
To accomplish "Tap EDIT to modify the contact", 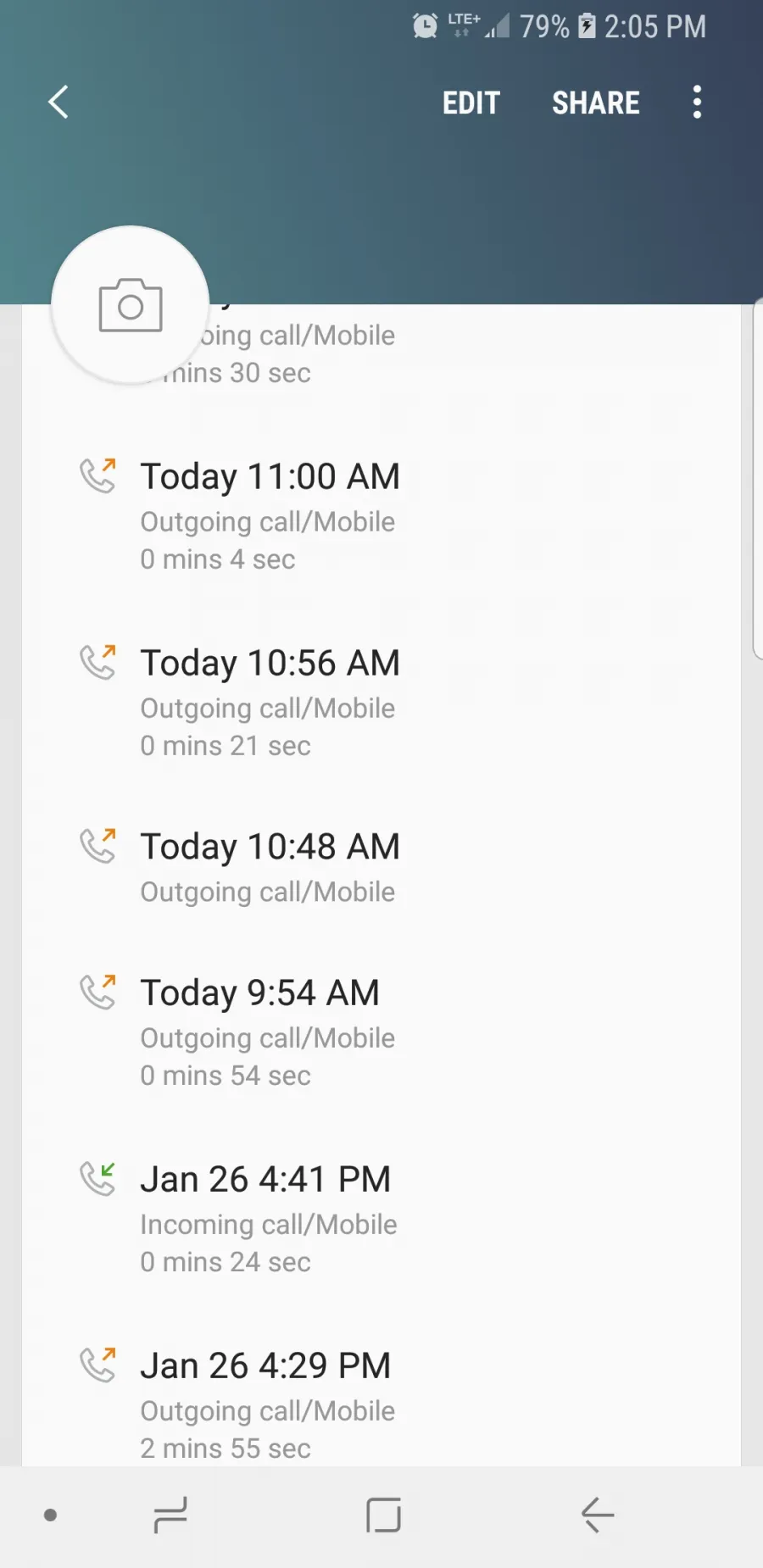I will 471,103.
